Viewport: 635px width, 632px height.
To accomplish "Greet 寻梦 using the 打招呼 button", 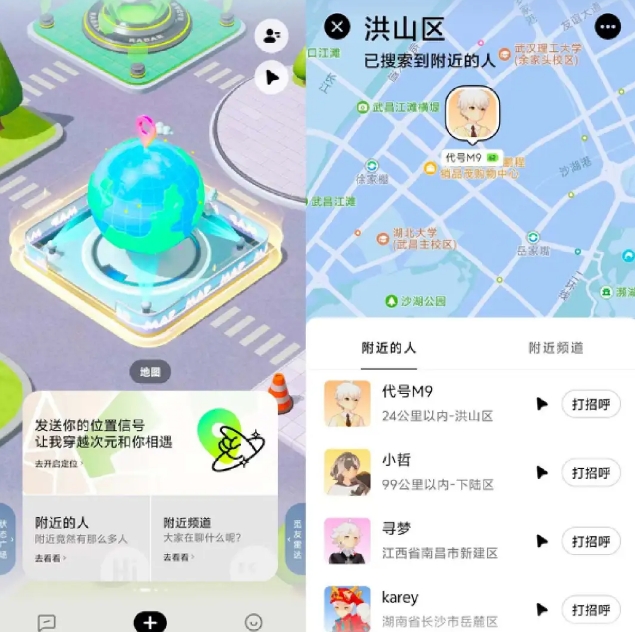I will [590, 541].
